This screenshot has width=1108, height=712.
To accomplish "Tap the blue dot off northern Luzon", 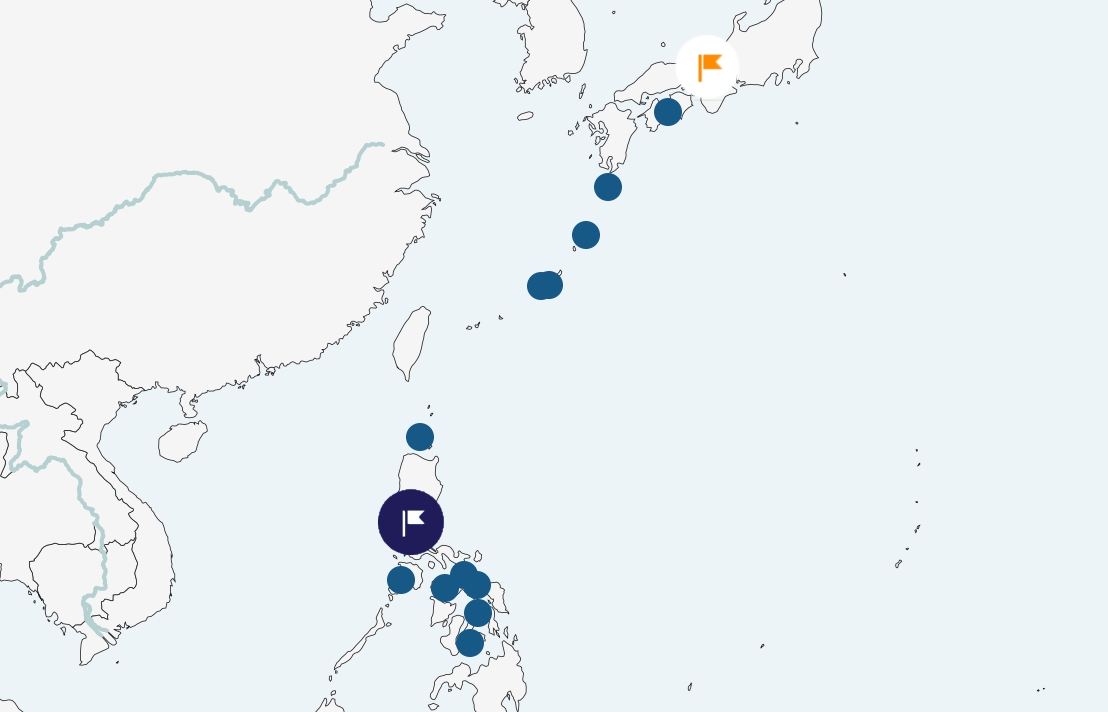I will [x=420, y=437].
